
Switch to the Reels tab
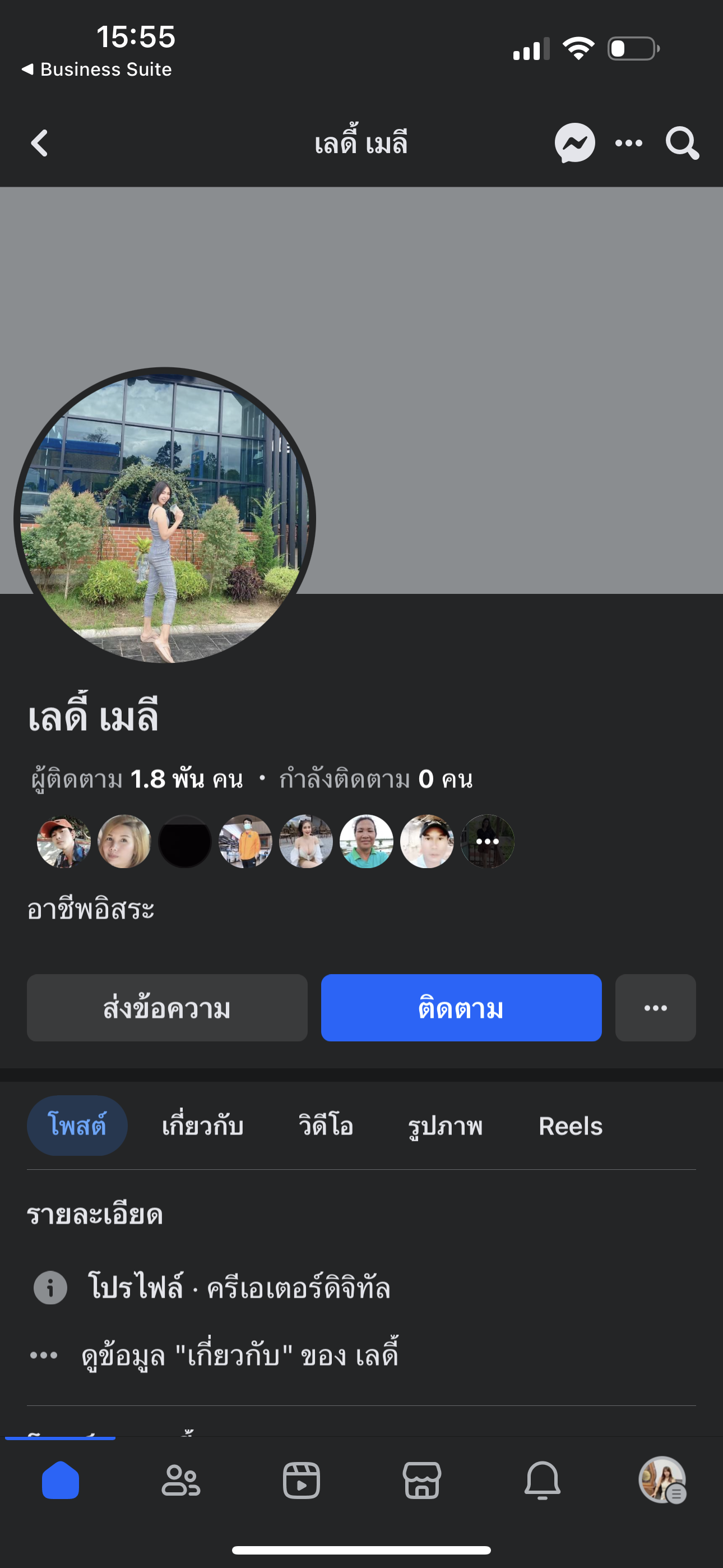570,1126
